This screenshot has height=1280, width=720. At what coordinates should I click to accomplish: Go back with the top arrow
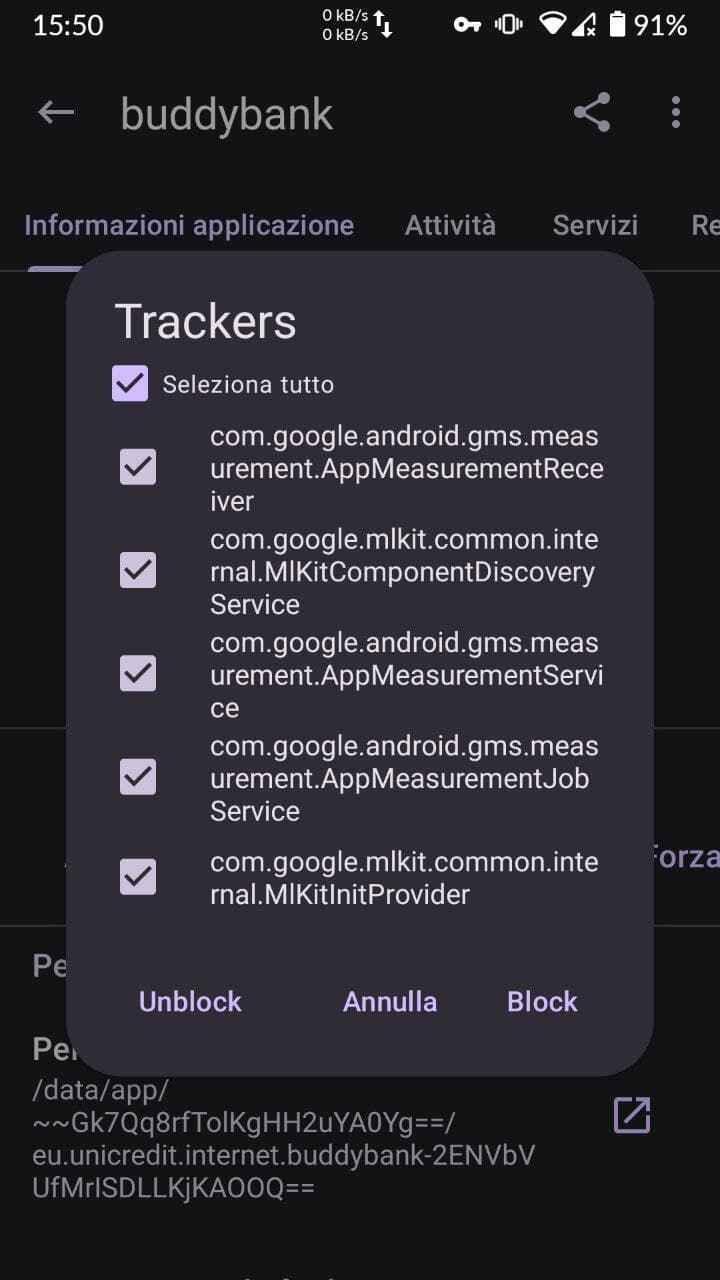pyautogui.click(x=56, y=113)
